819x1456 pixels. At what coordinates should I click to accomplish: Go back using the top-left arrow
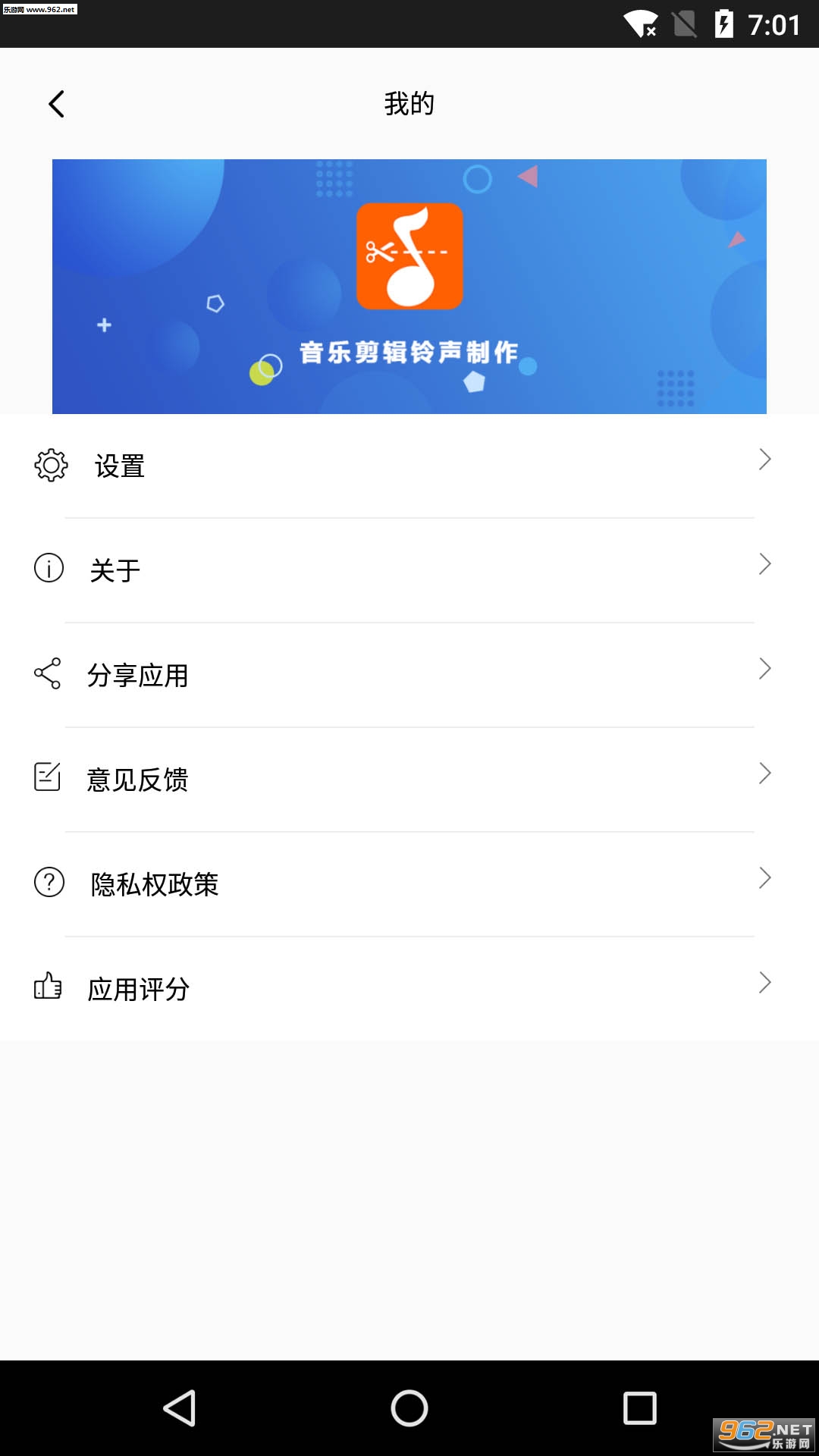click(x=57, y=104)
